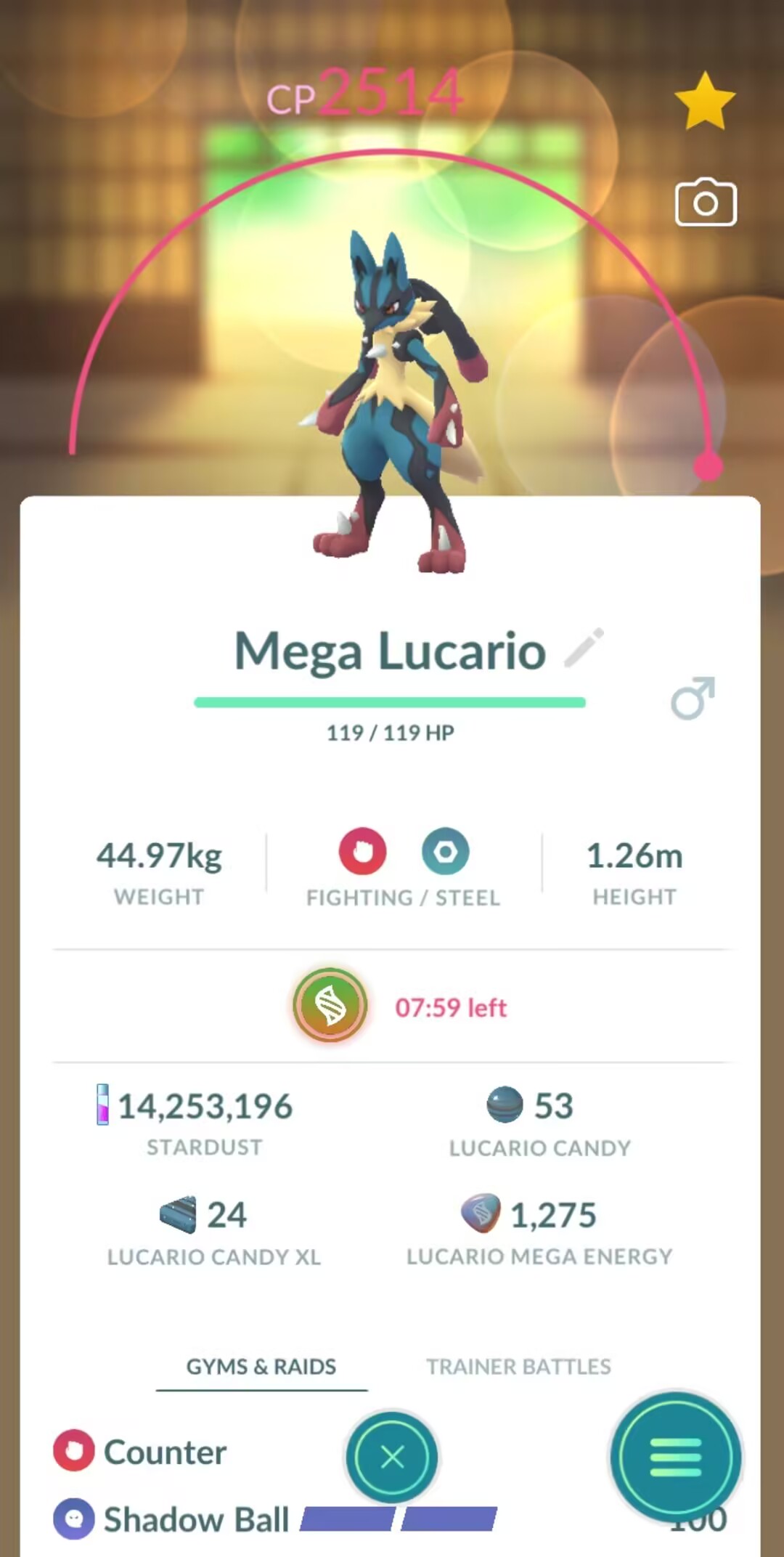Close the Pokémon details screen
Screen dimensions: 784x1557
(x=392, y=1457)
